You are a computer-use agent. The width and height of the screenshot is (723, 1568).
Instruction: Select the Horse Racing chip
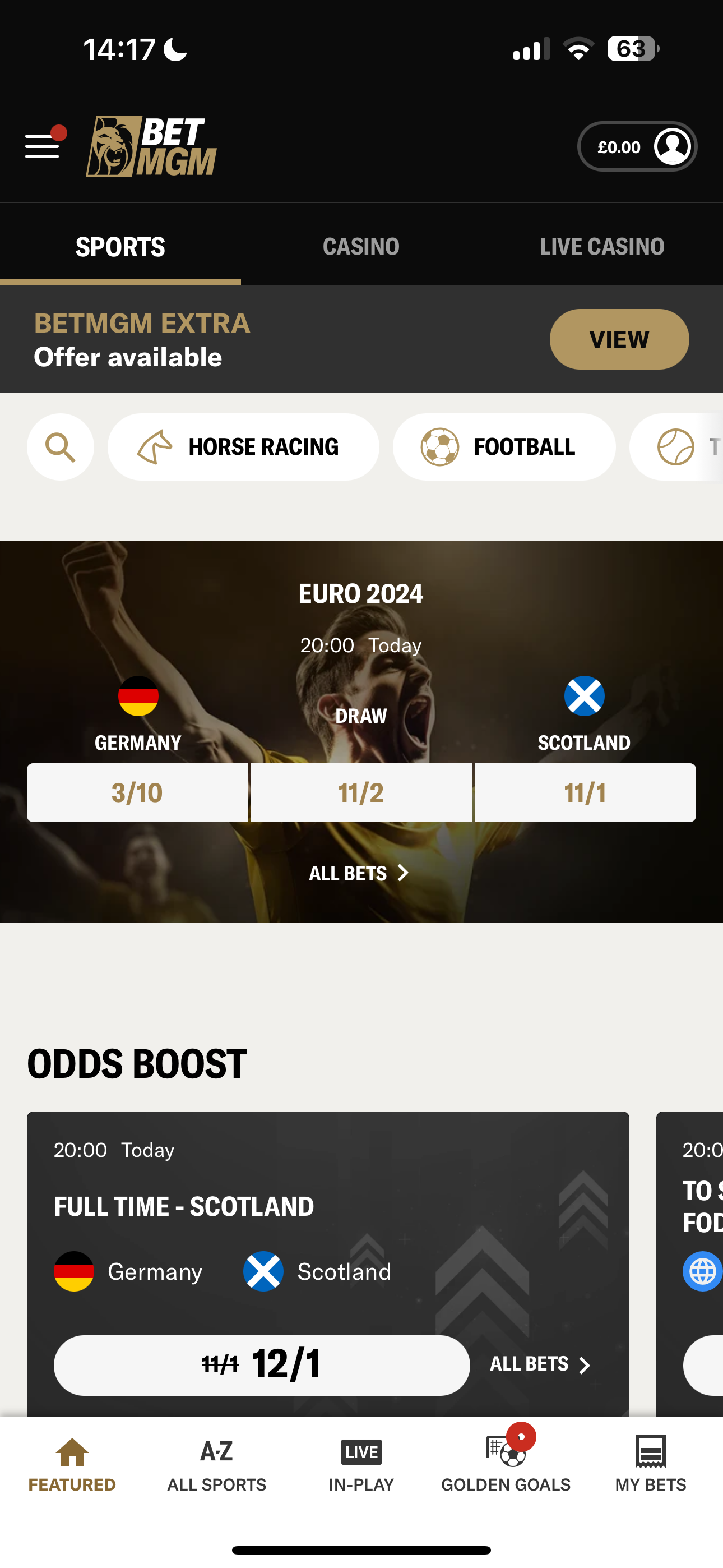coord(243,447)
